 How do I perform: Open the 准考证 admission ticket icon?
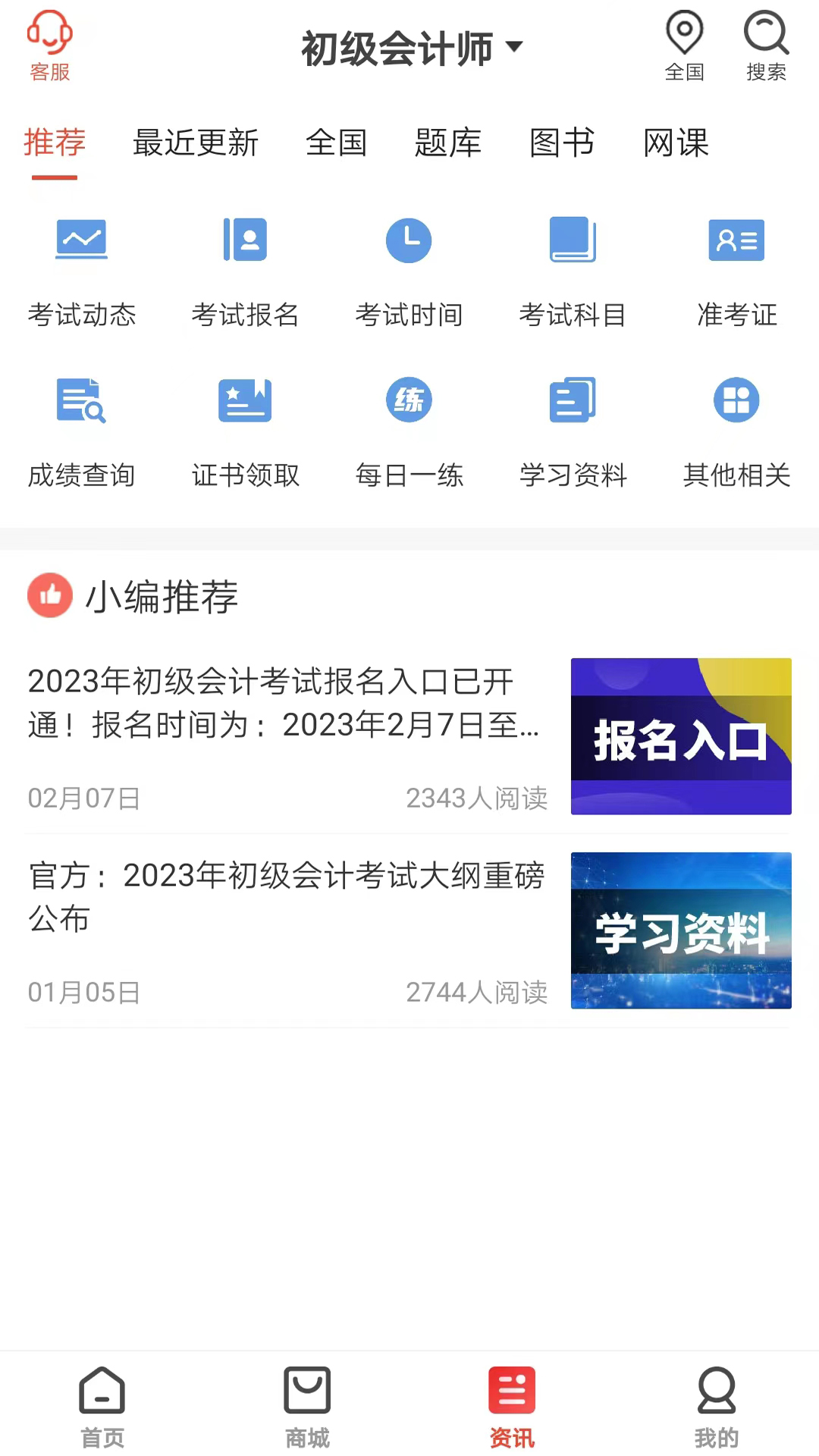736,240
